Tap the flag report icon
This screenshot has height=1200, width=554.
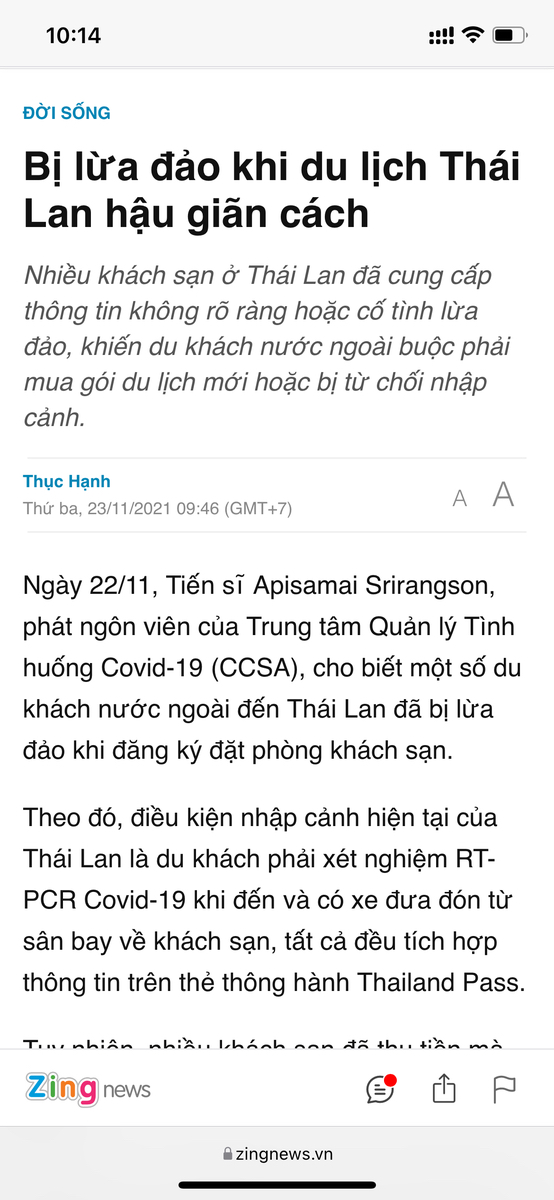(505, 1089)
